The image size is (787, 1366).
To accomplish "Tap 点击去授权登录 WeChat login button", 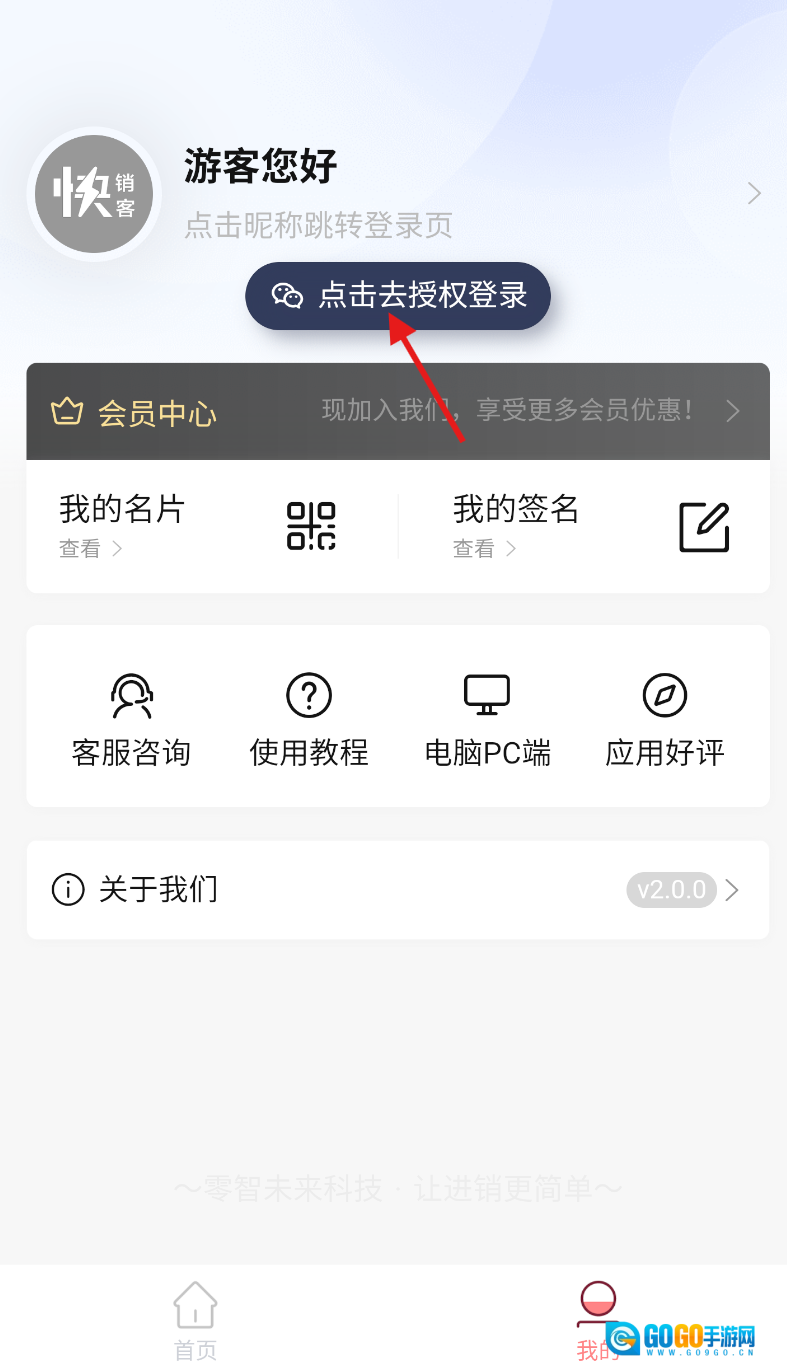I will click(x=398, y=296).
